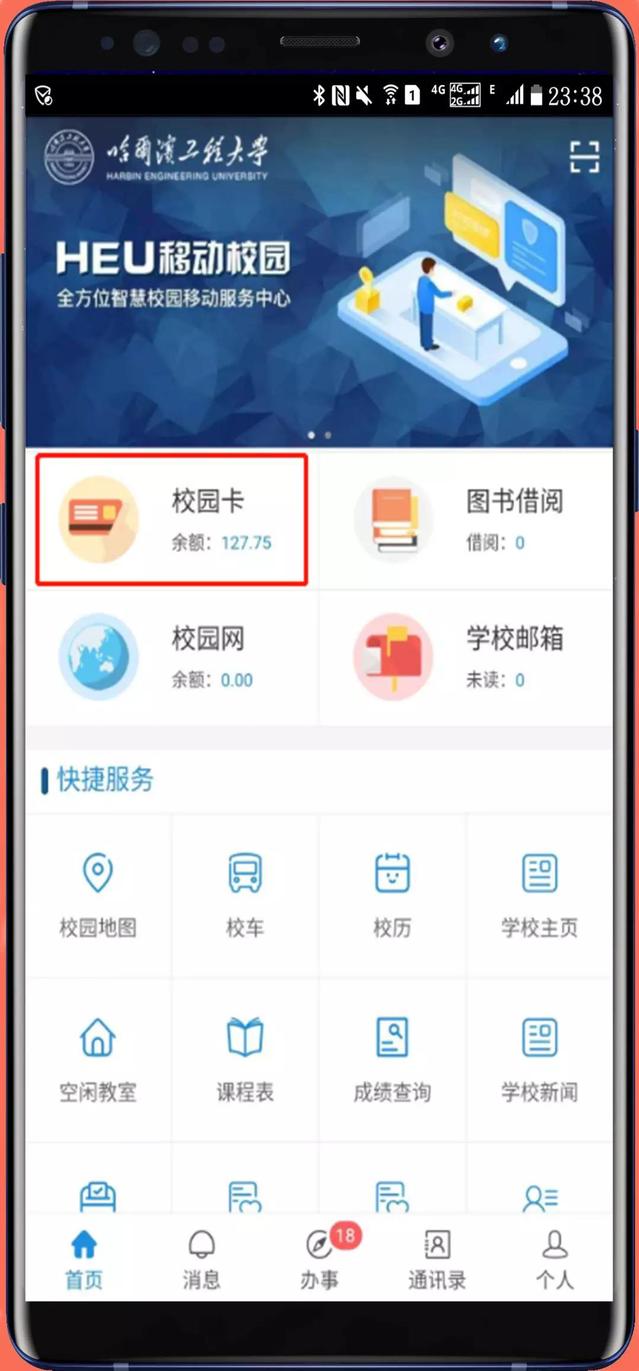Open the 校历 calendar

click(x=392, y=894)
